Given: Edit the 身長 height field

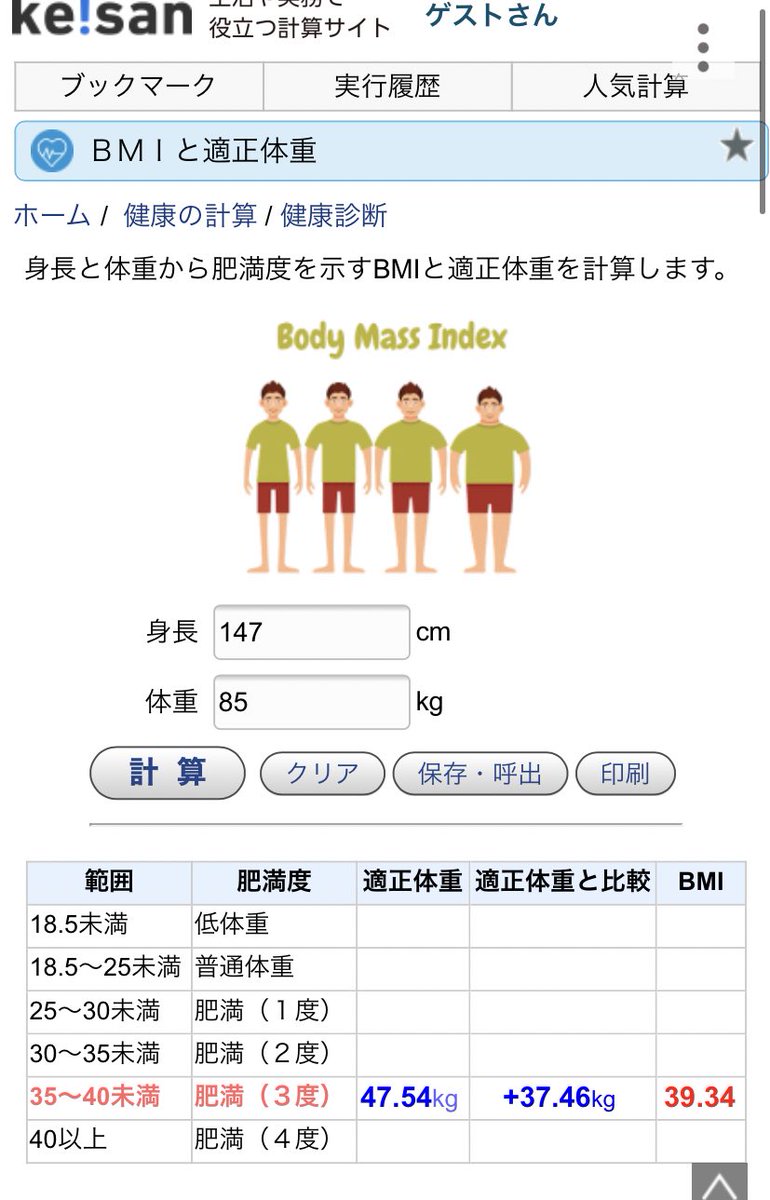Looking at the screenshot, I should click(311, 632).
